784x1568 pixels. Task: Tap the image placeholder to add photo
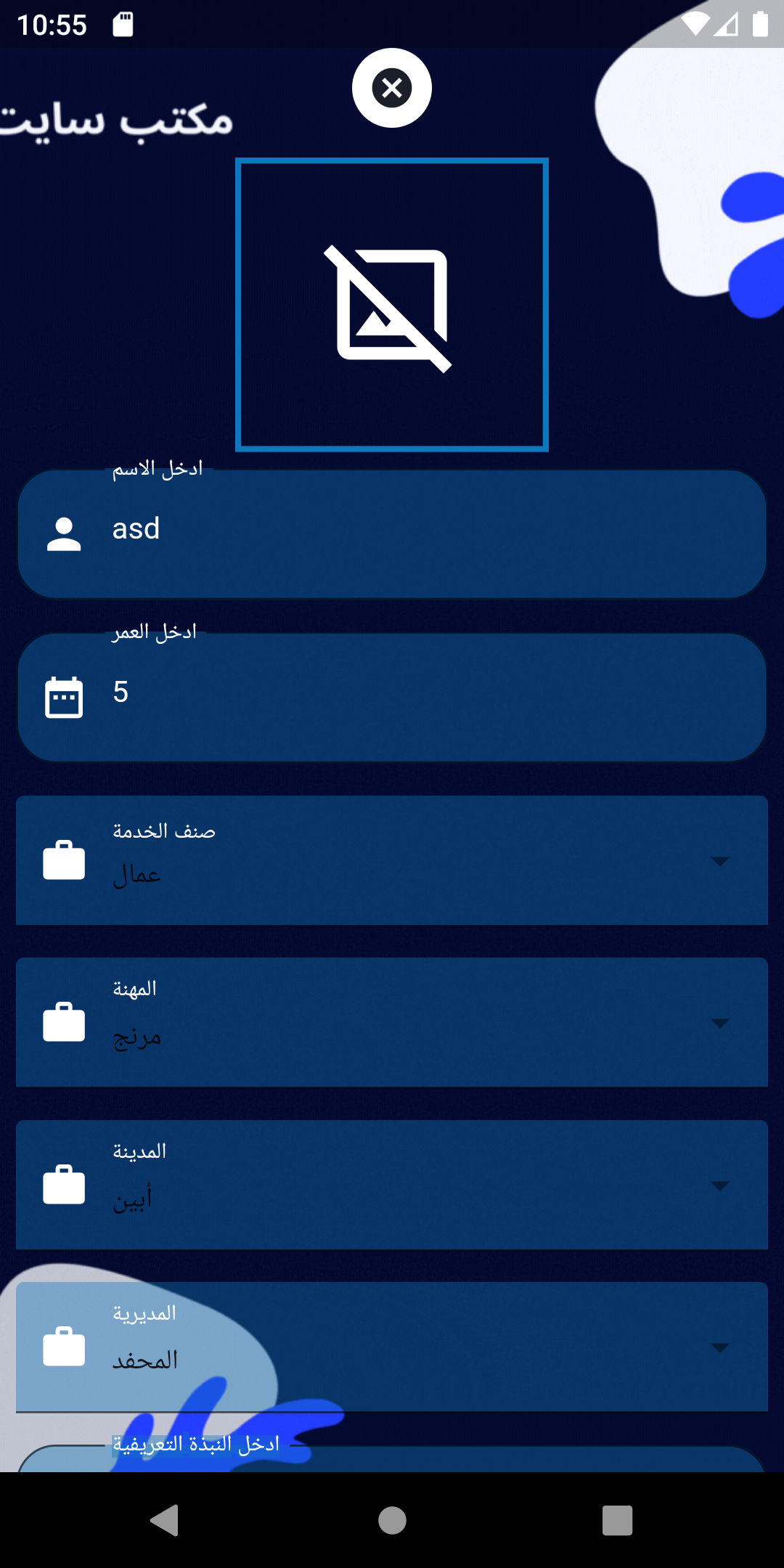[392, 305]
